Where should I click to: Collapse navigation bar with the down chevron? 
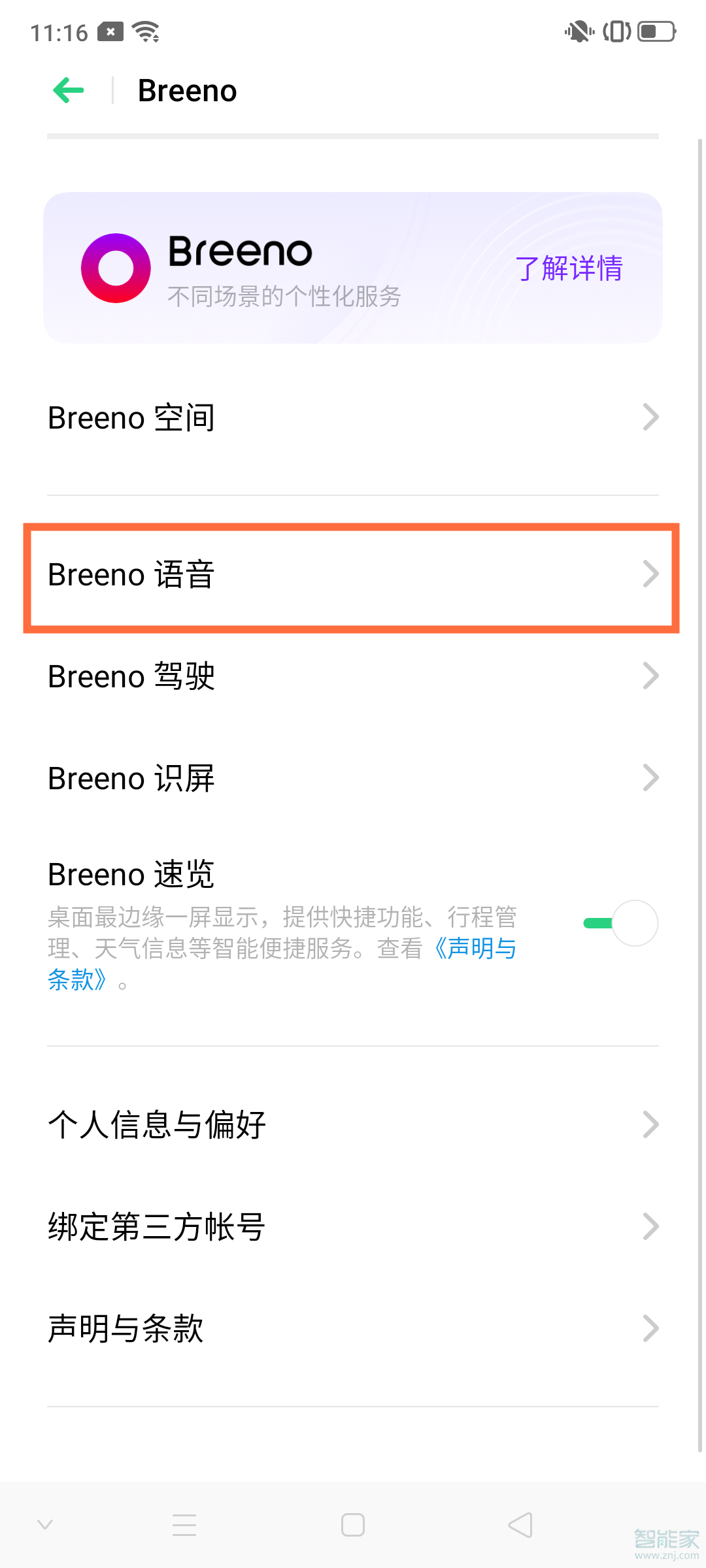point(44,1526)
